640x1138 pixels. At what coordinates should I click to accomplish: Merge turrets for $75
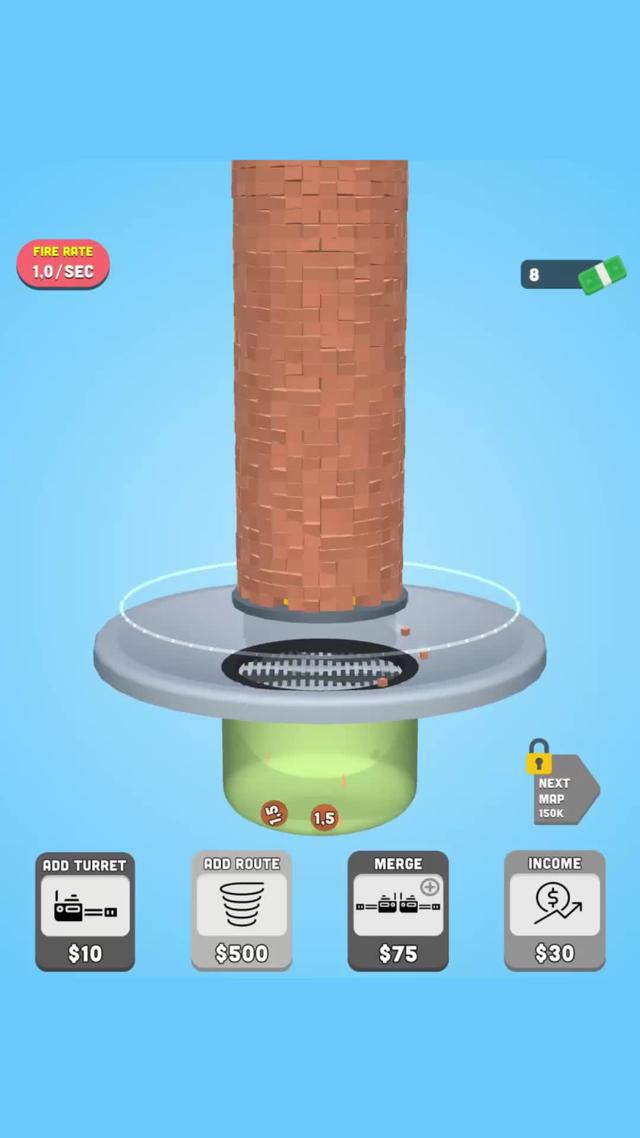398,911
